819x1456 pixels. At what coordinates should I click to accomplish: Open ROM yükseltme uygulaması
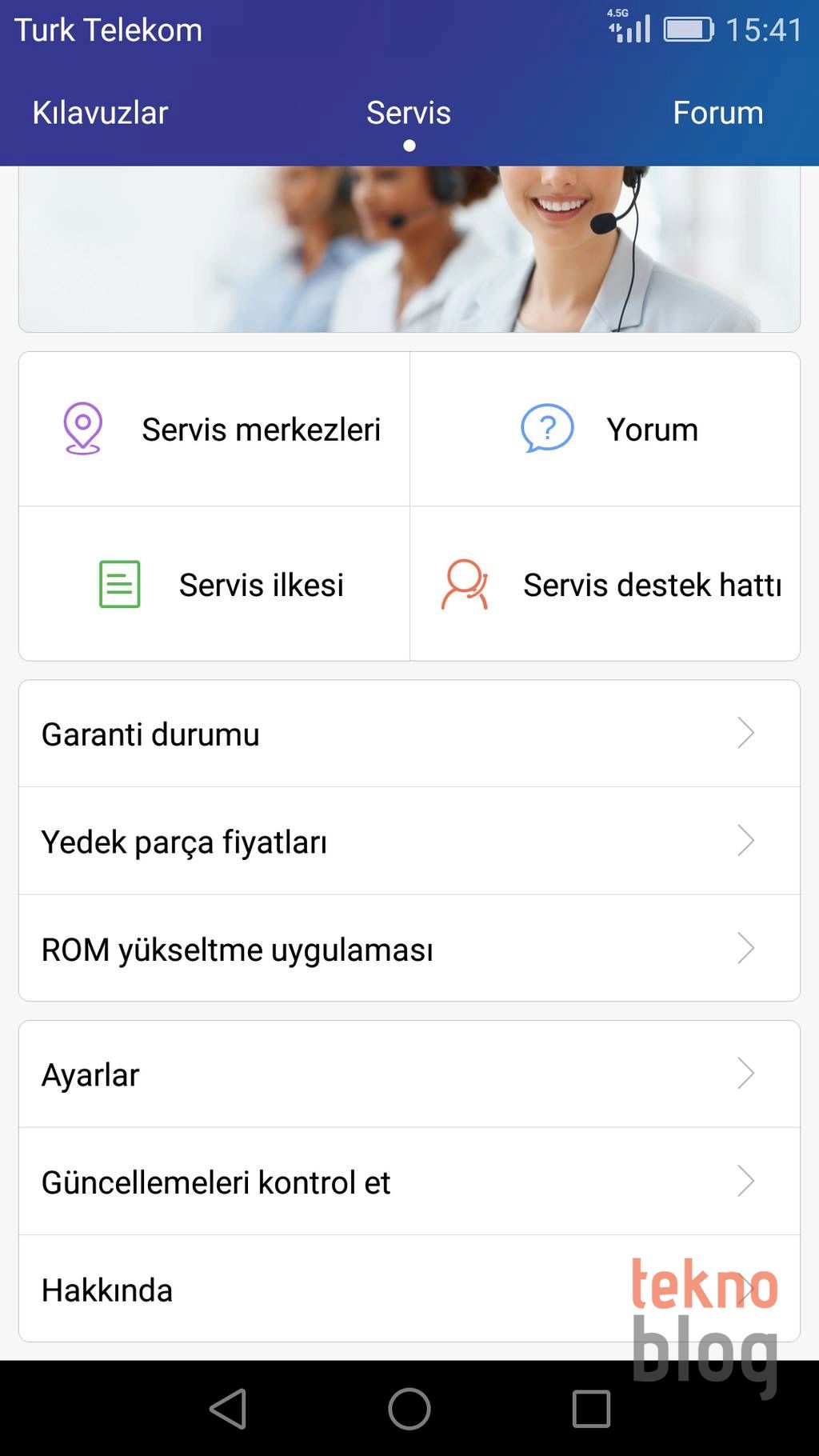pyautogui.click(x=409, y=949)
